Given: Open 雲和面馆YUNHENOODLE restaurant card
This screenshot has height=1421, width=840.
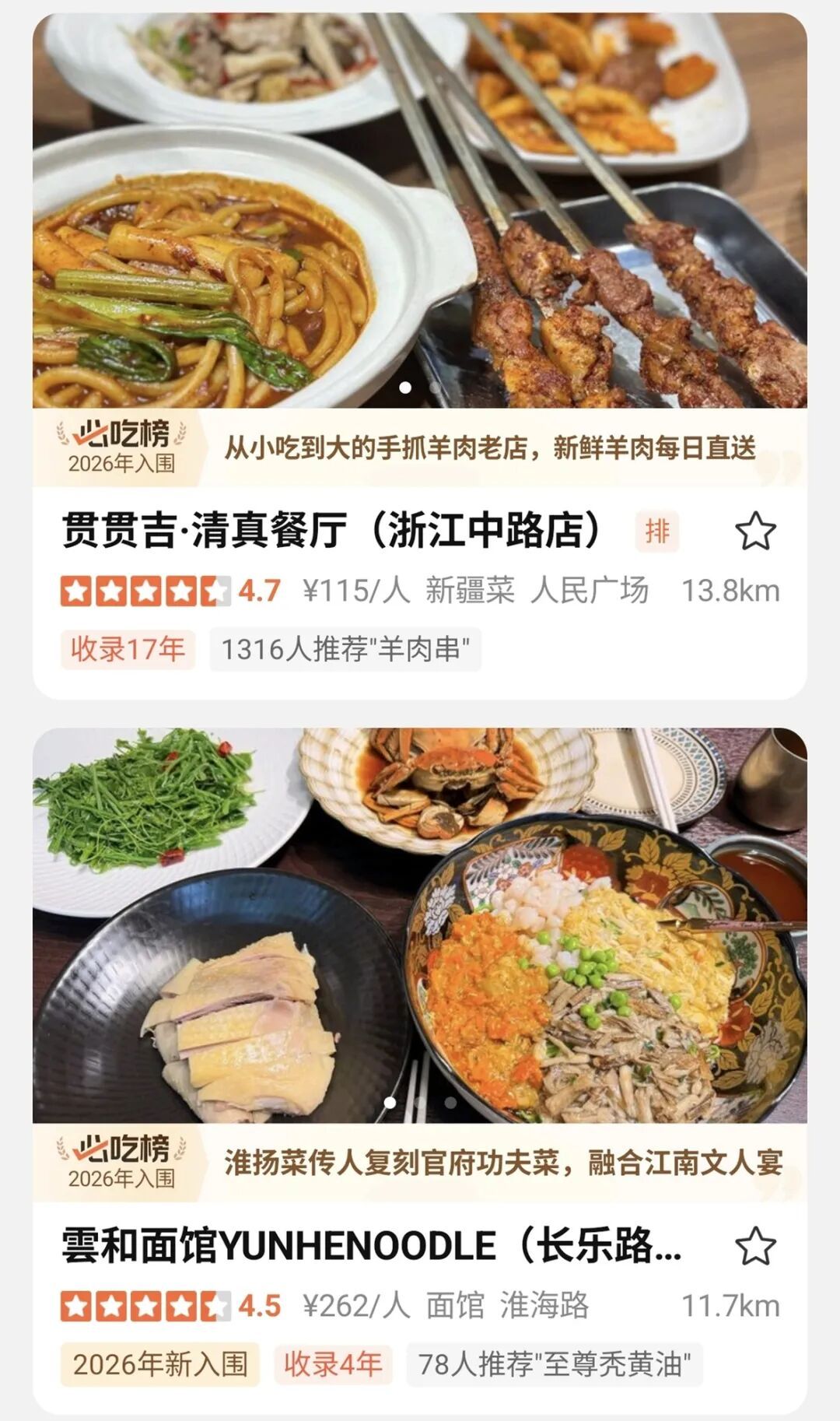Looking at the screenshot, I should 372,1246.
